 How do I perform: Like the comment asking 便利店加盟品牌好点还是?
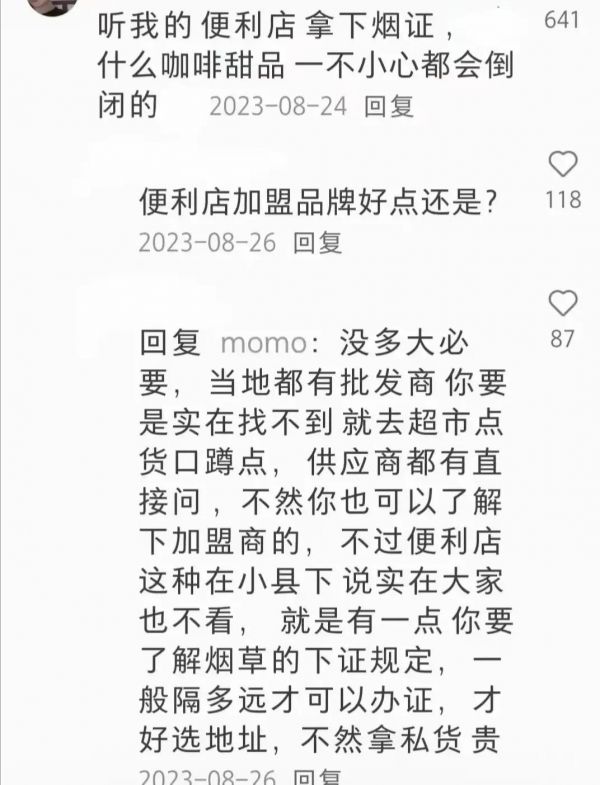[x=564, y=163]
